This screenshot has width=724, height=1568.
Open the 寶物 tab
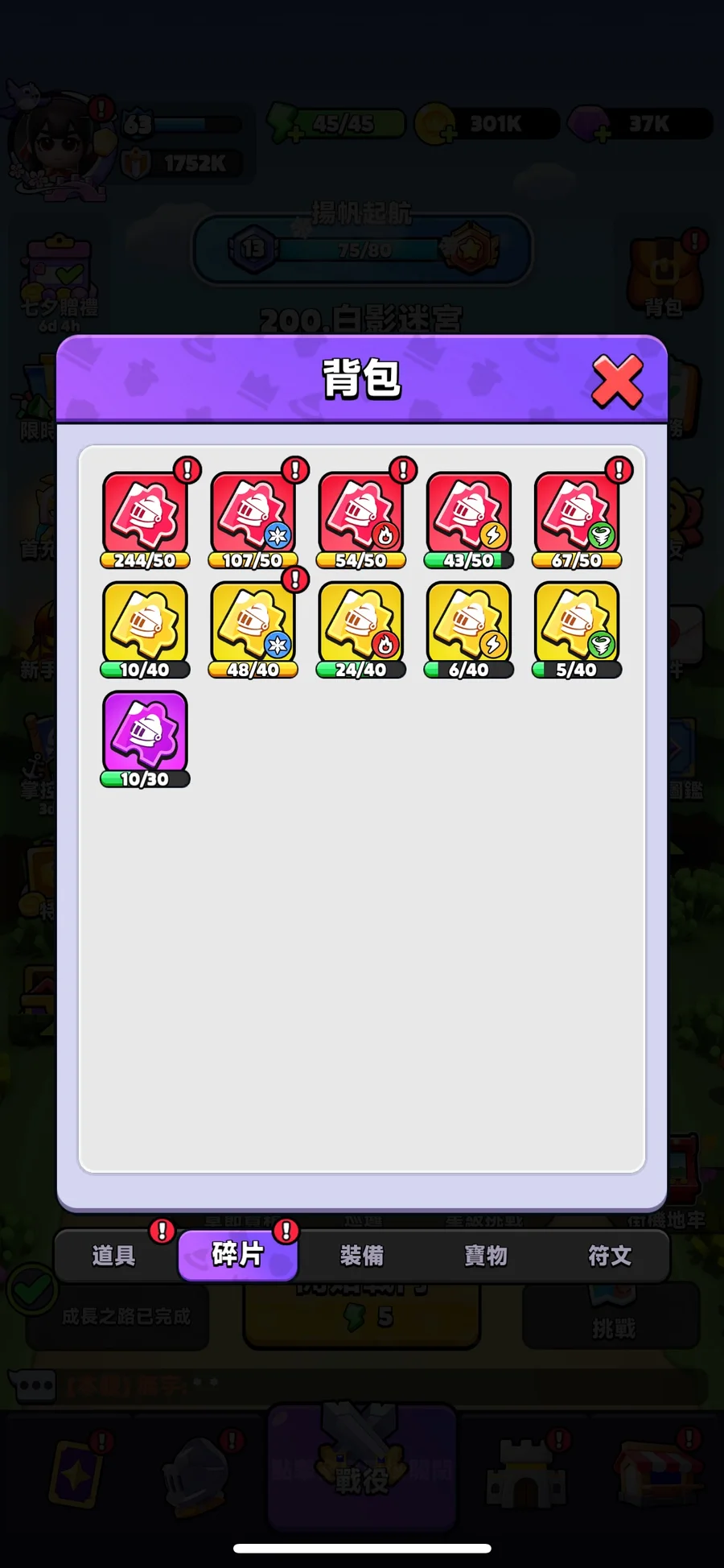(486, 1255)
